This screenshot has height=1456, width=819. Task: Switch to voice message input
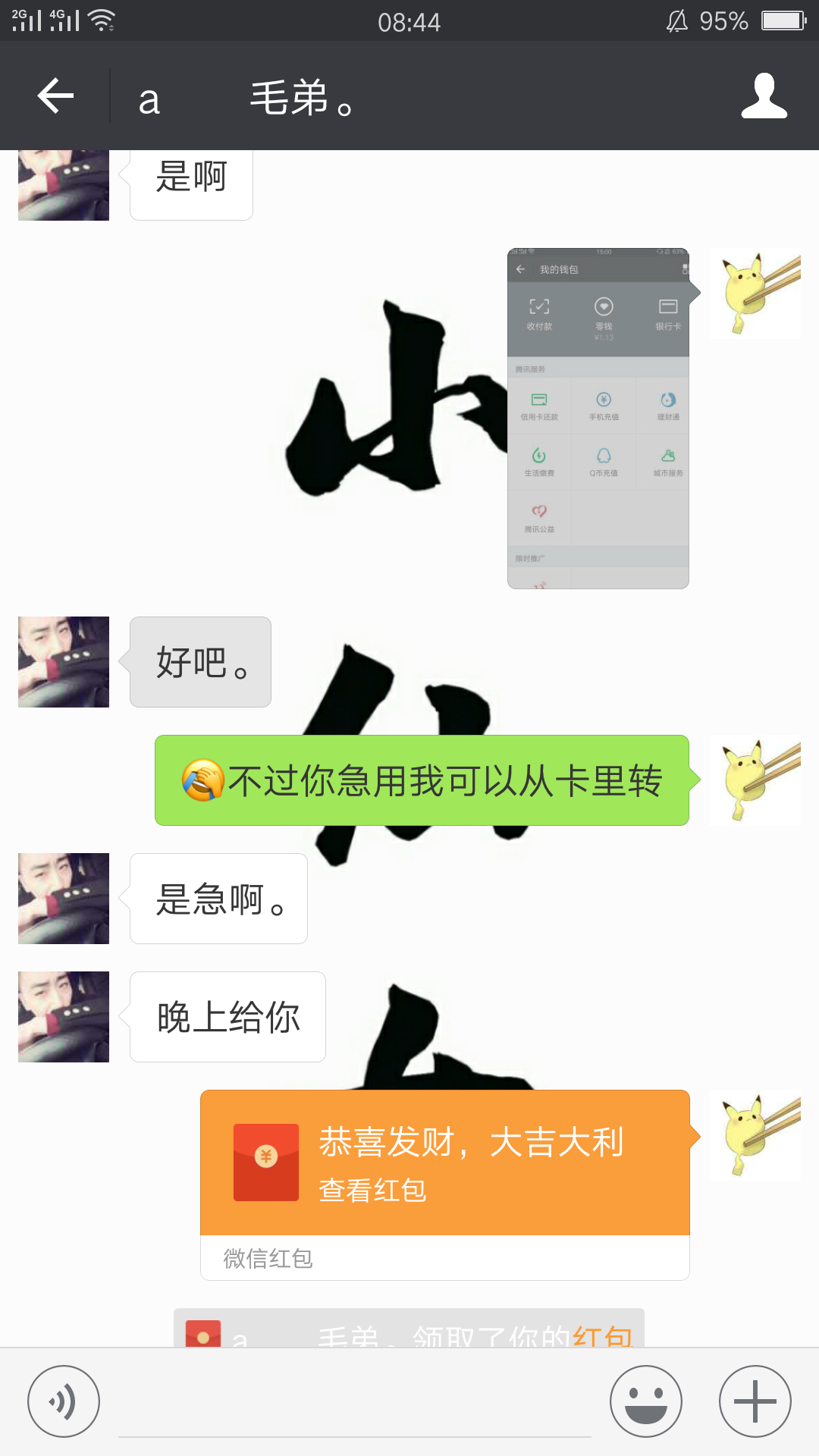tap(64, 1401)
